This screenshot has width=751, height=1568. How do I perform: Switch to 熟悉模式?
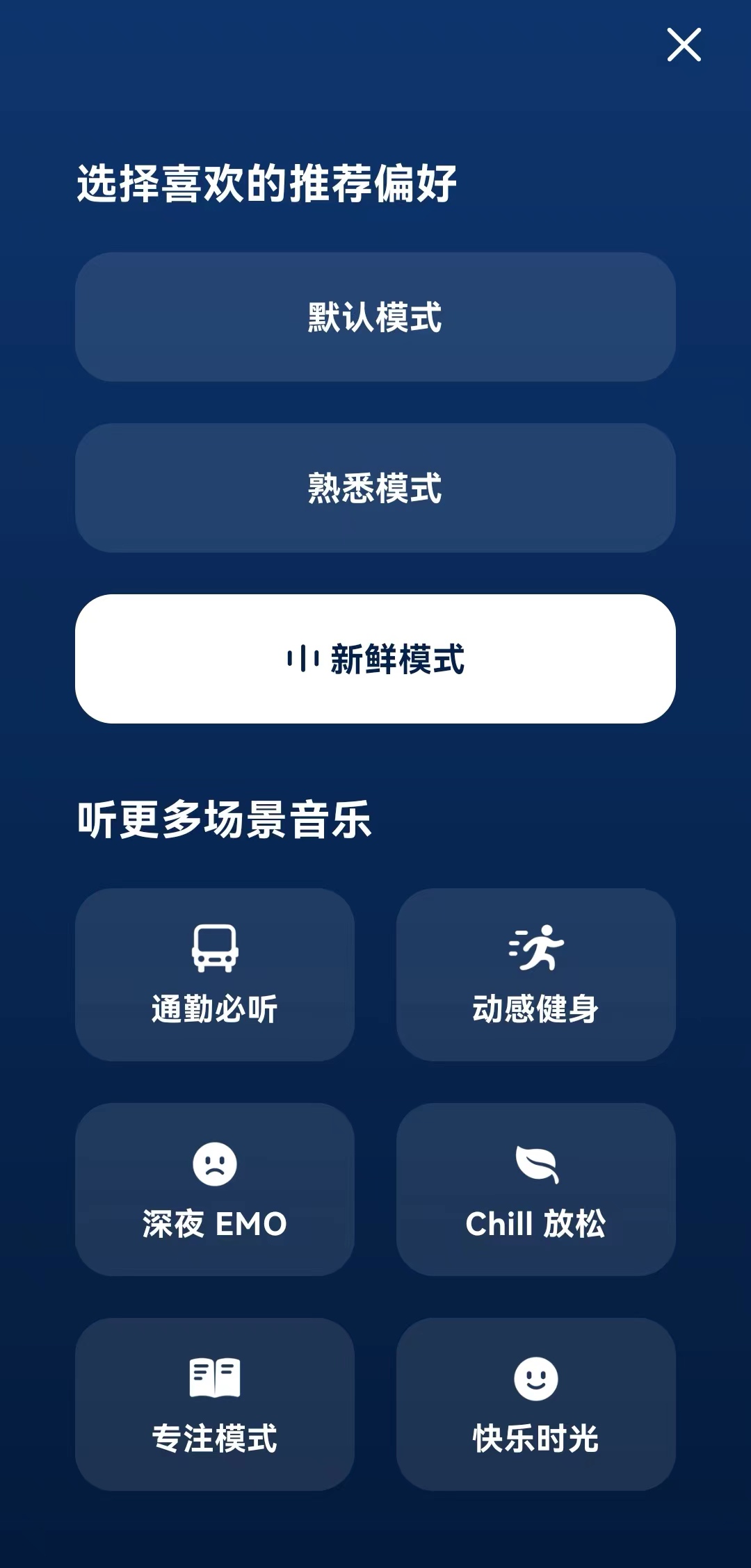375,488
